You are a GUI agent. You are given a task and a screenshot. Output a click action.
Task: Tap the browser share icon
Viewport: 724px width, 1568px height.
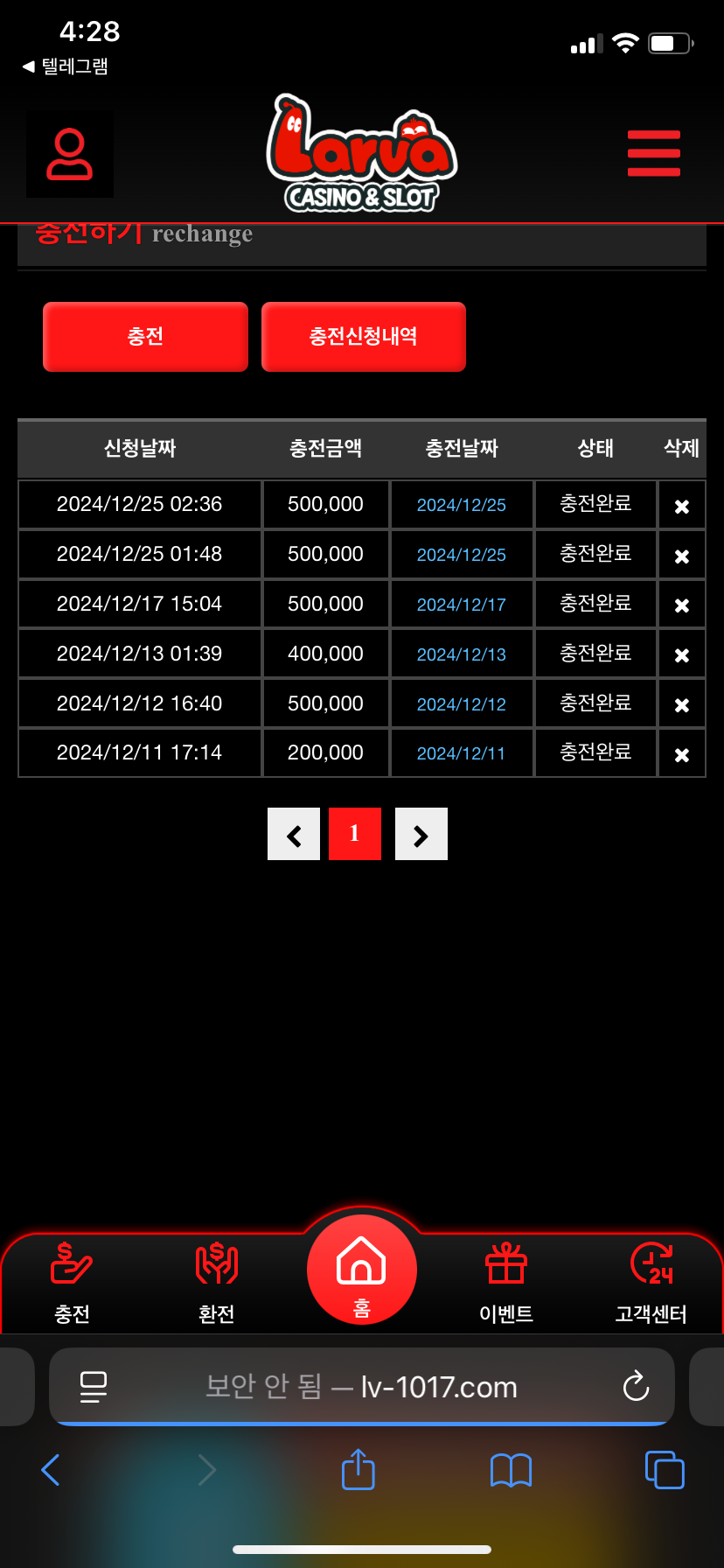(359, 1469)
